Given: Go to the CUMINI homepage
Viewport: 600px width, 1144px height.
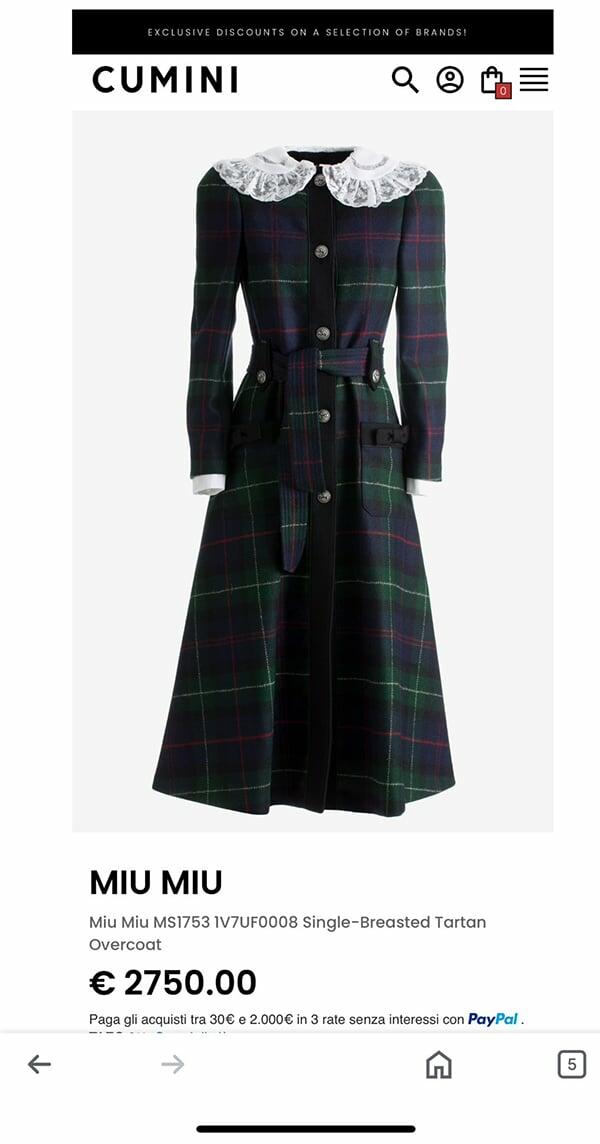Looking at the screenshot, I should click(x=165, y=80).
